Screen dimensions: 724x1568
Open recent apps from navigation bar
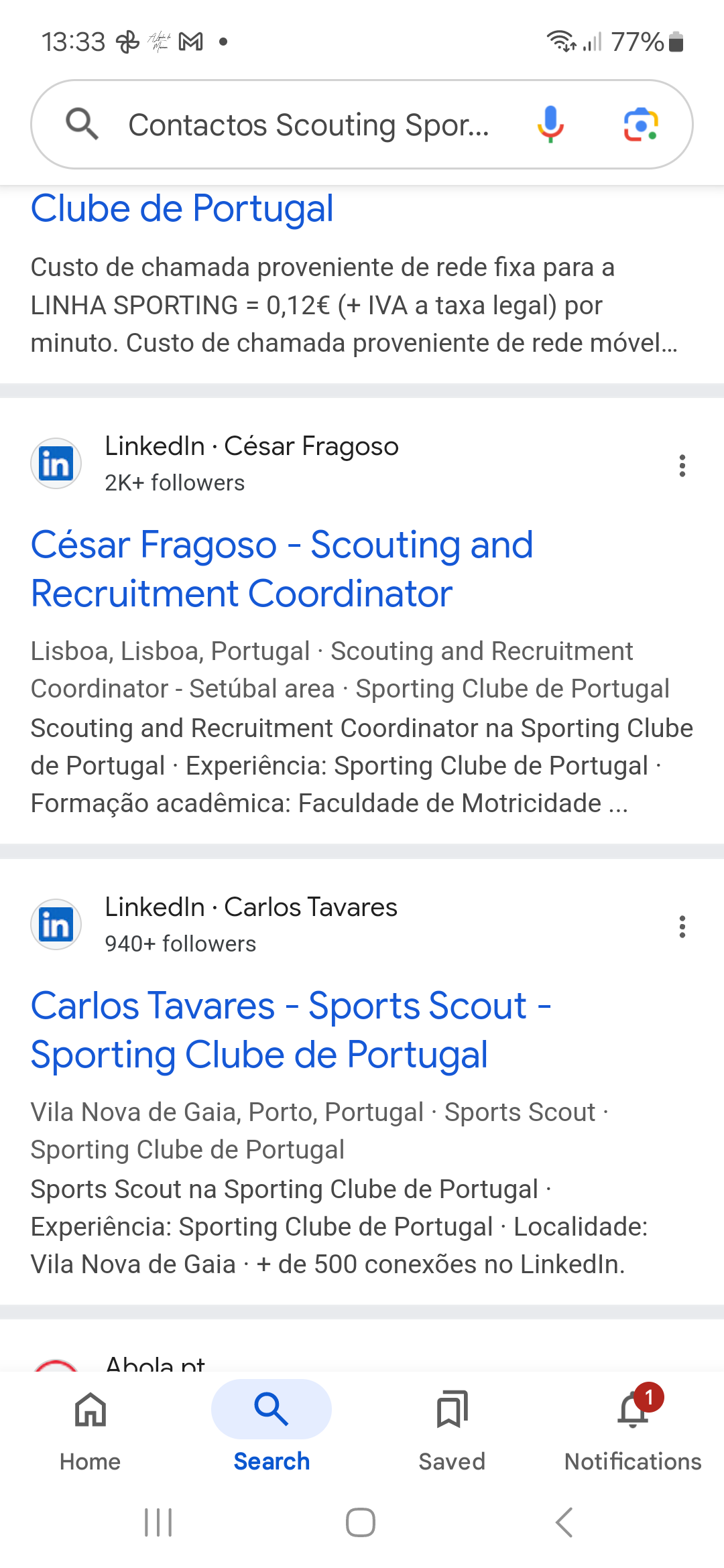click(159, 1522)
